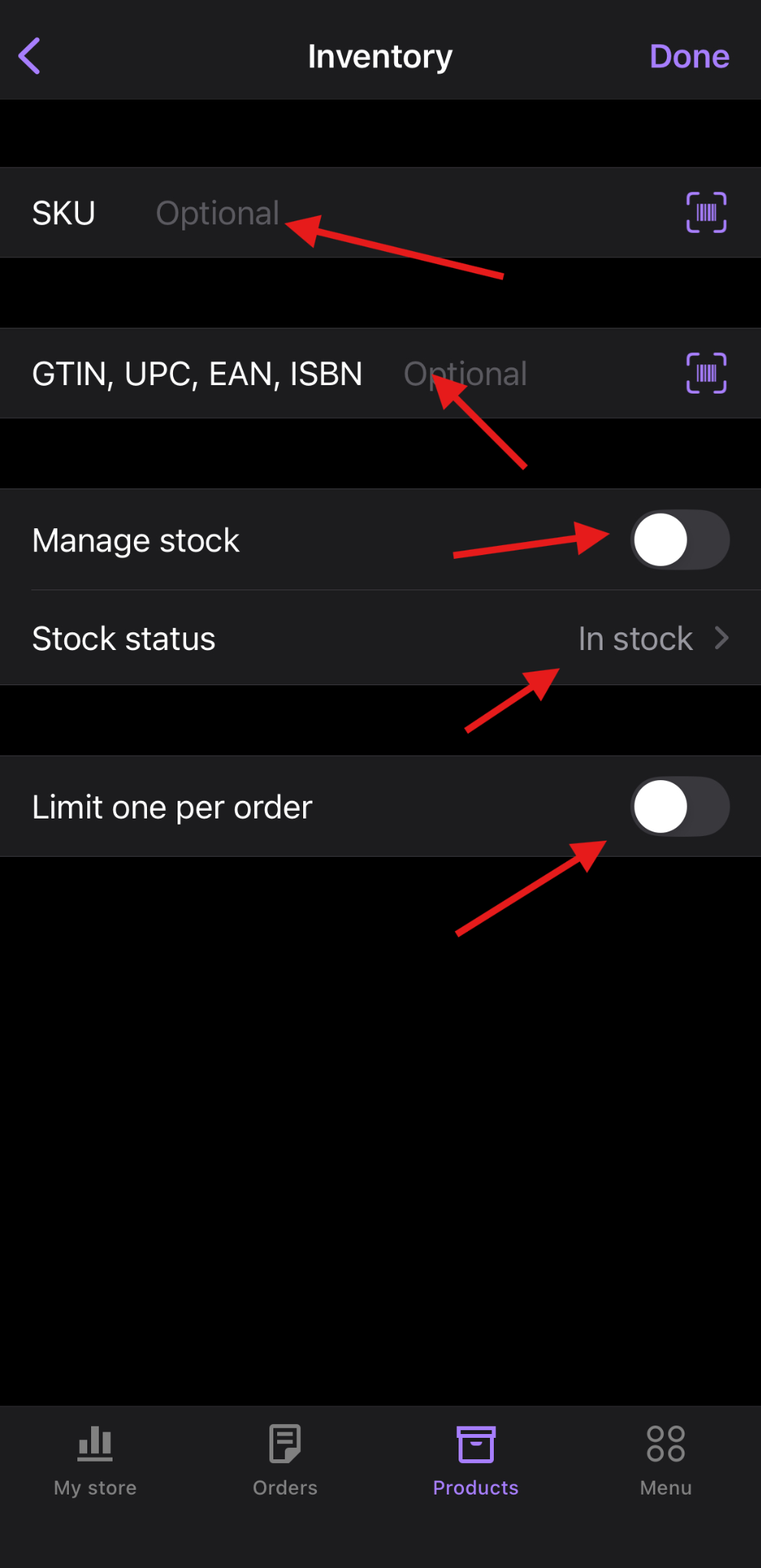Scan a barcode for GTIN, UPC, EAN, ISBN
The image size is (761, 1568).
[x=706, y=374]
